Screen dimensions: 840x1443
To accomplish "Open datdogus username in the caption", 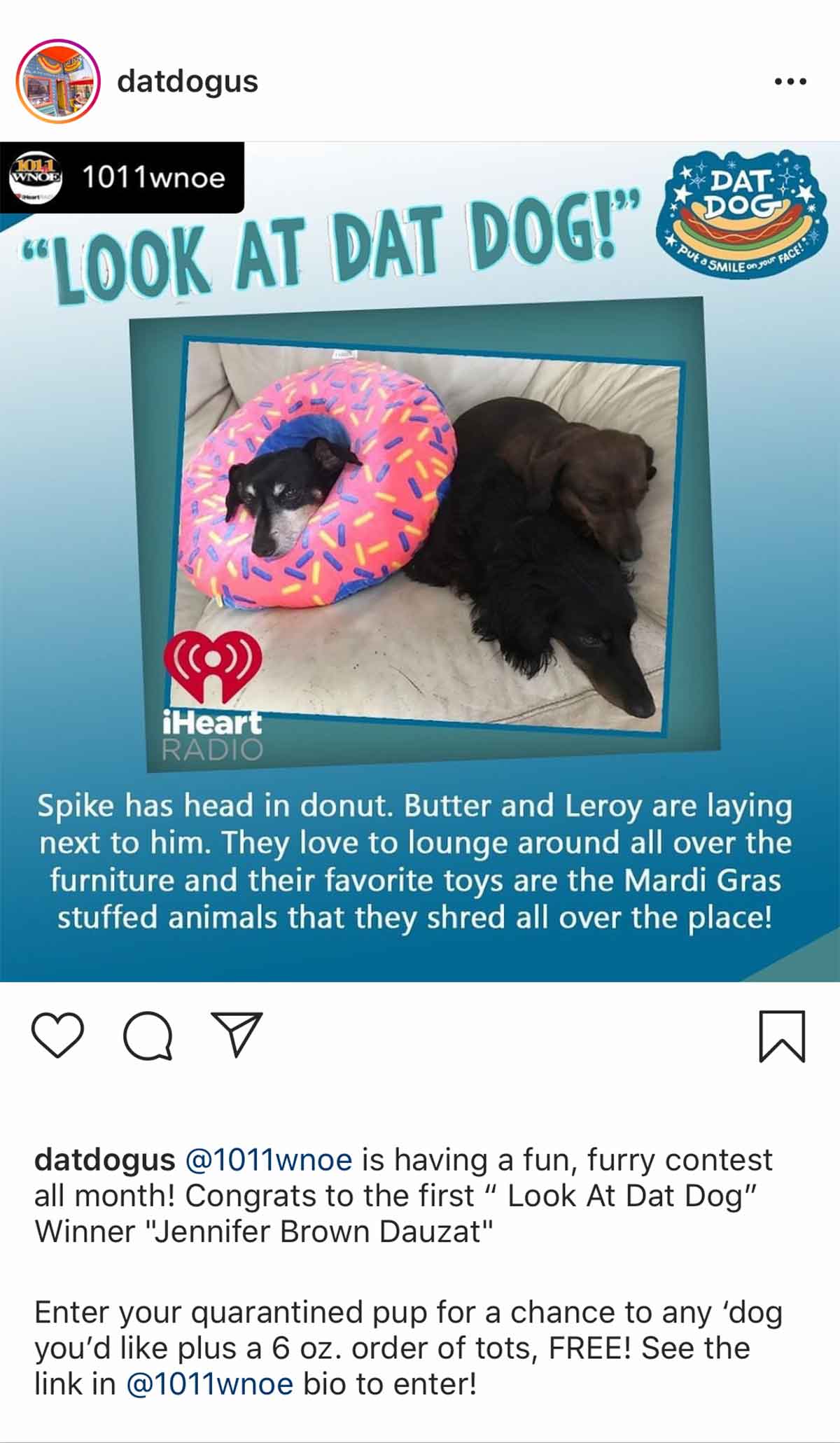I will 104,1160.
